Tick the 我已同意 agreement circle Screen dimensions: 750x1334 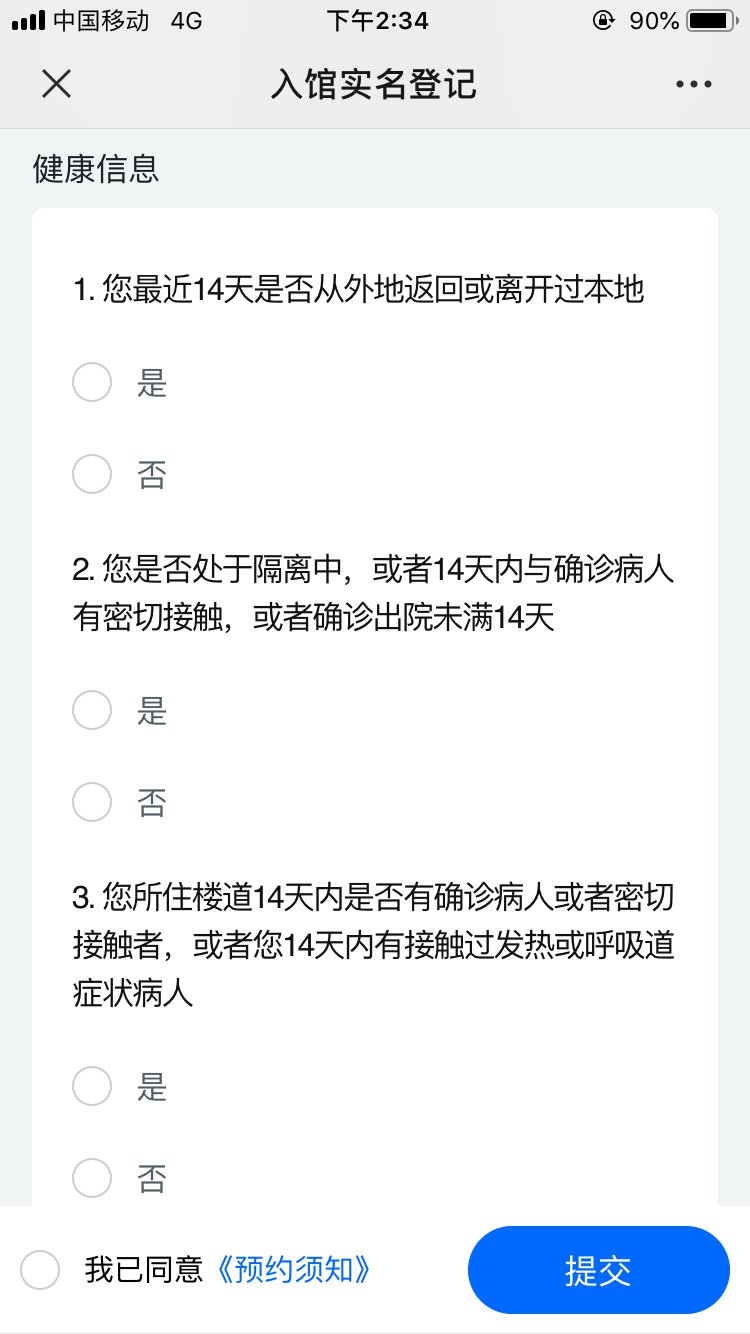coord(41,1271)
